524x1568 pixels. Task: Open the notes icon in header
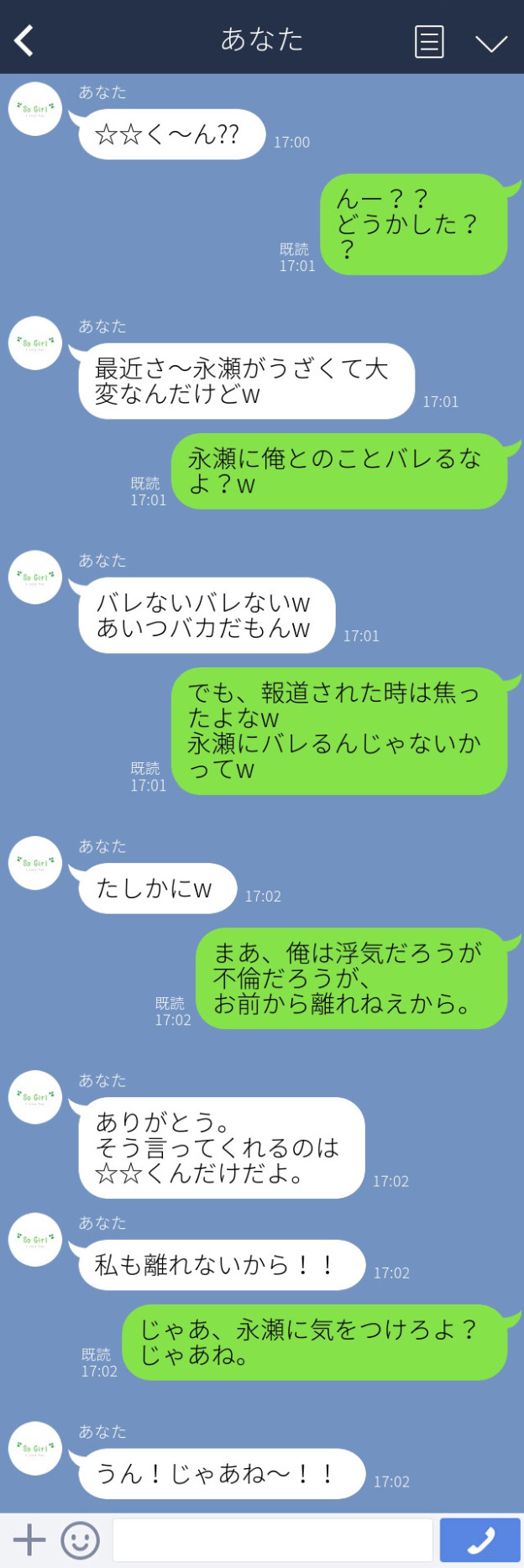pos(429,41)
